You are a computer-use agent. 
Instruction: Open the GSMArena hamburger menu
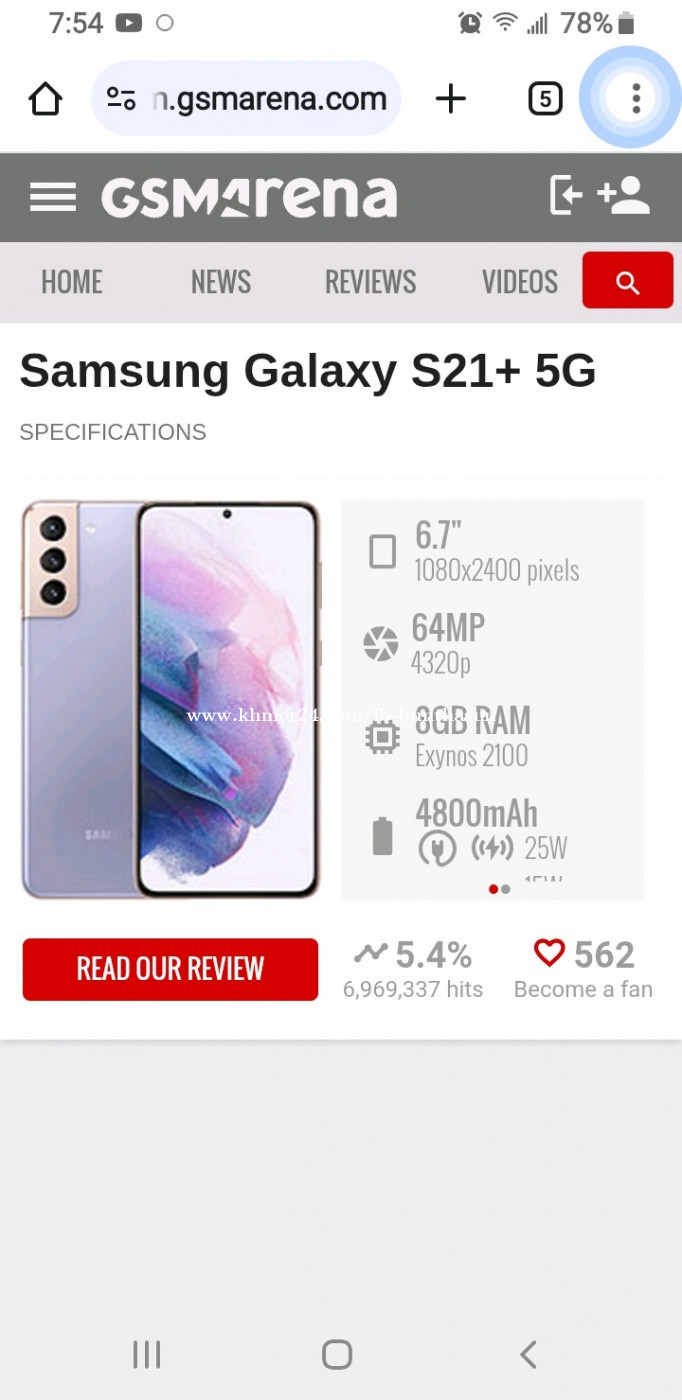[53, 197]
